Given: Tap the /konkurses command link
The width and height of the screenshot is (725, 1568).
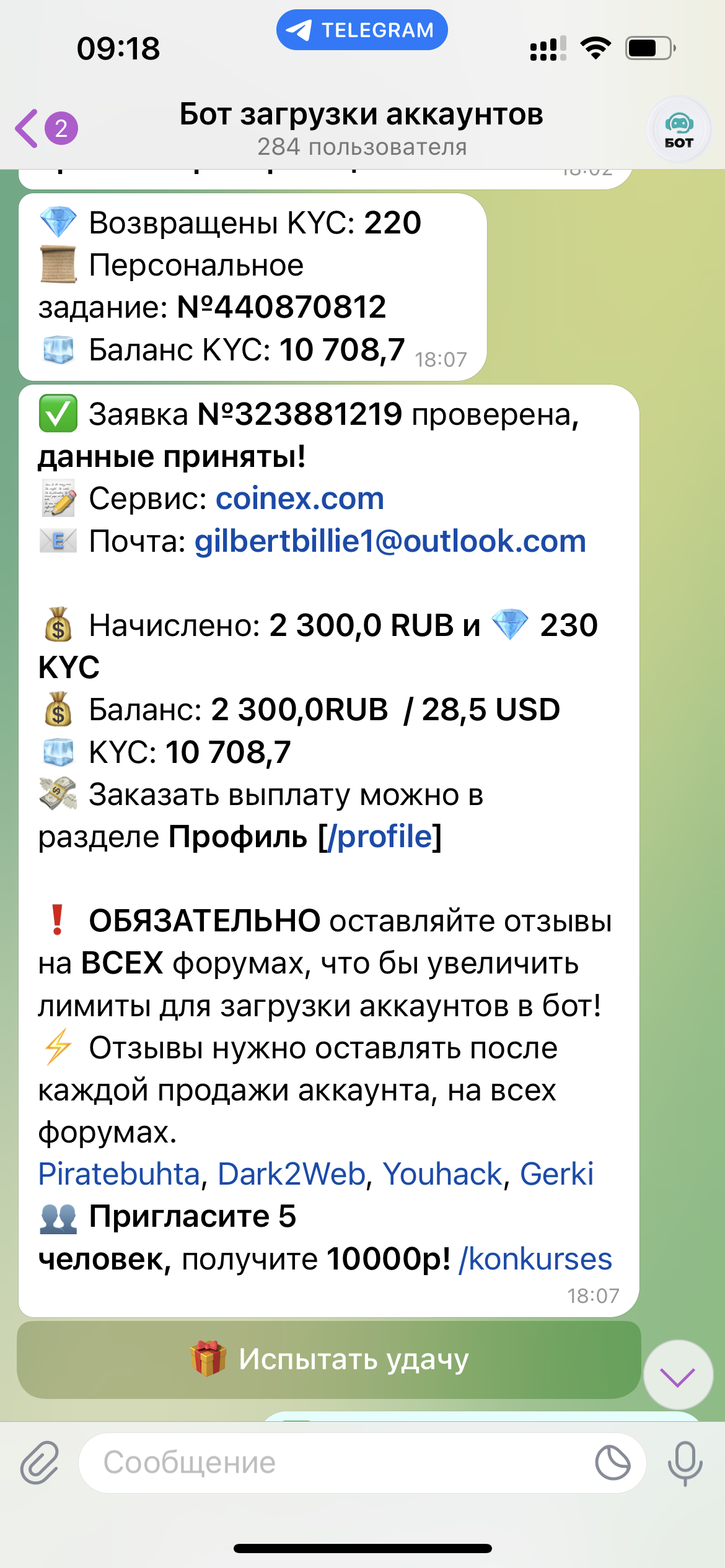Looking at the screenshot, I should tap(535, 1259).
